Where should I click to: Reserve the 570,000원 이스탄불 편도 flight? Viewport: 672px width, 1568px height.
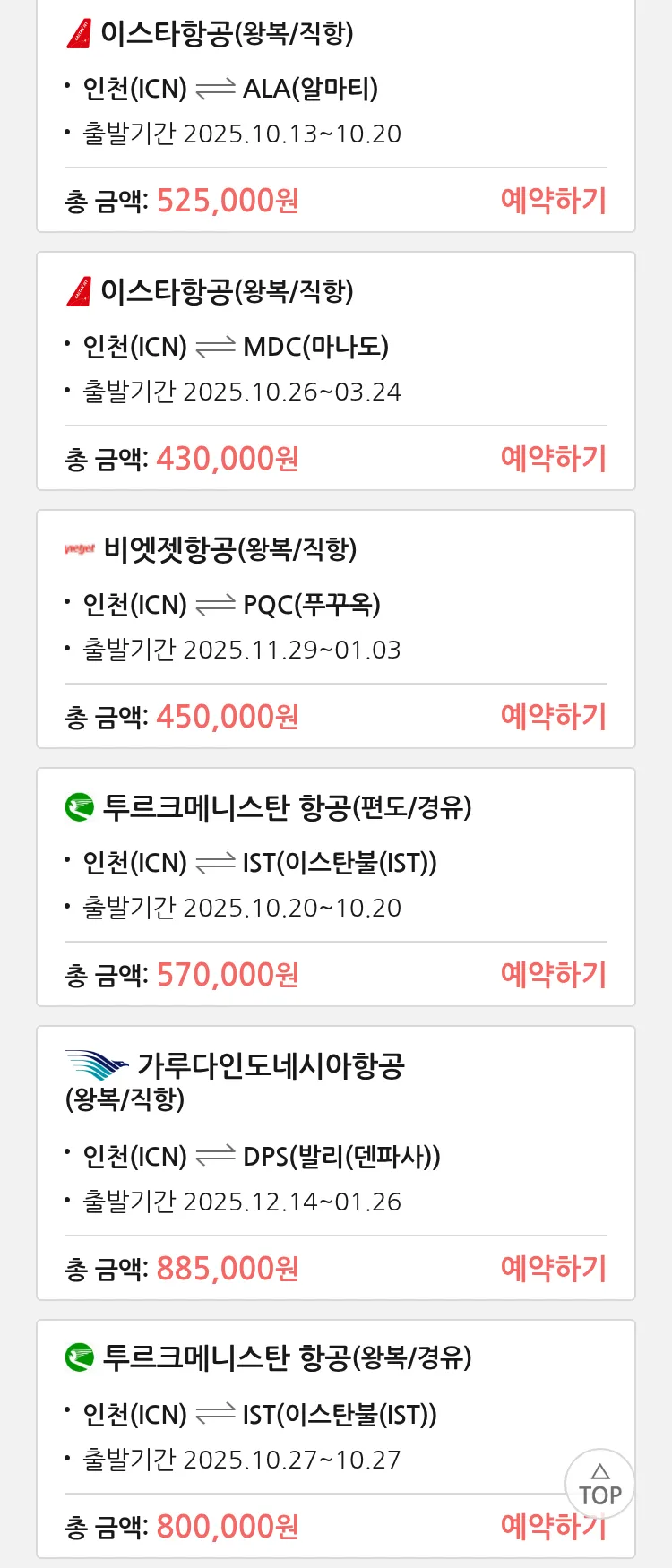pyautogui.click(x=553, y=974)
